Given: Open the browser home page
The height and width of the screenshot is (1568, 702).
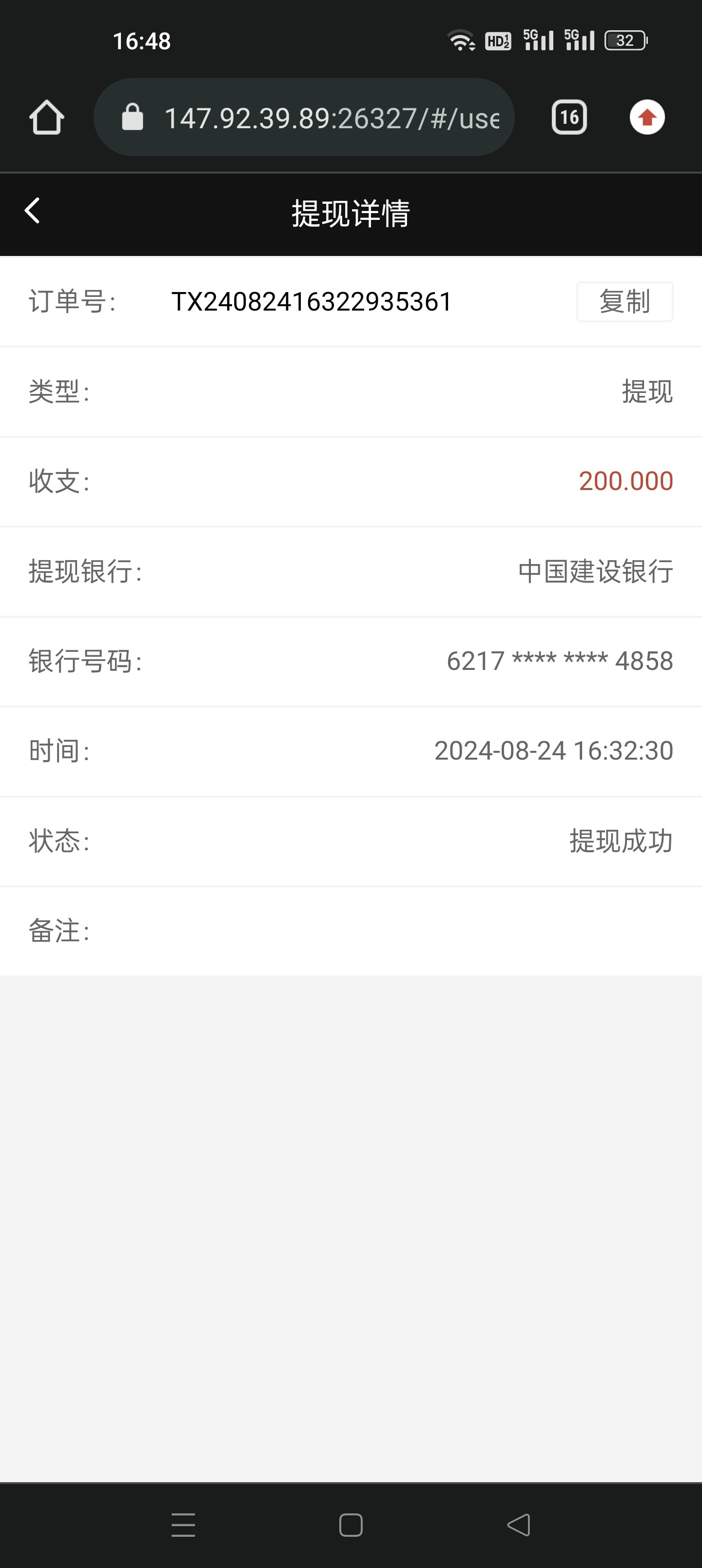Looking at the screenshot, I should [46, 117].
